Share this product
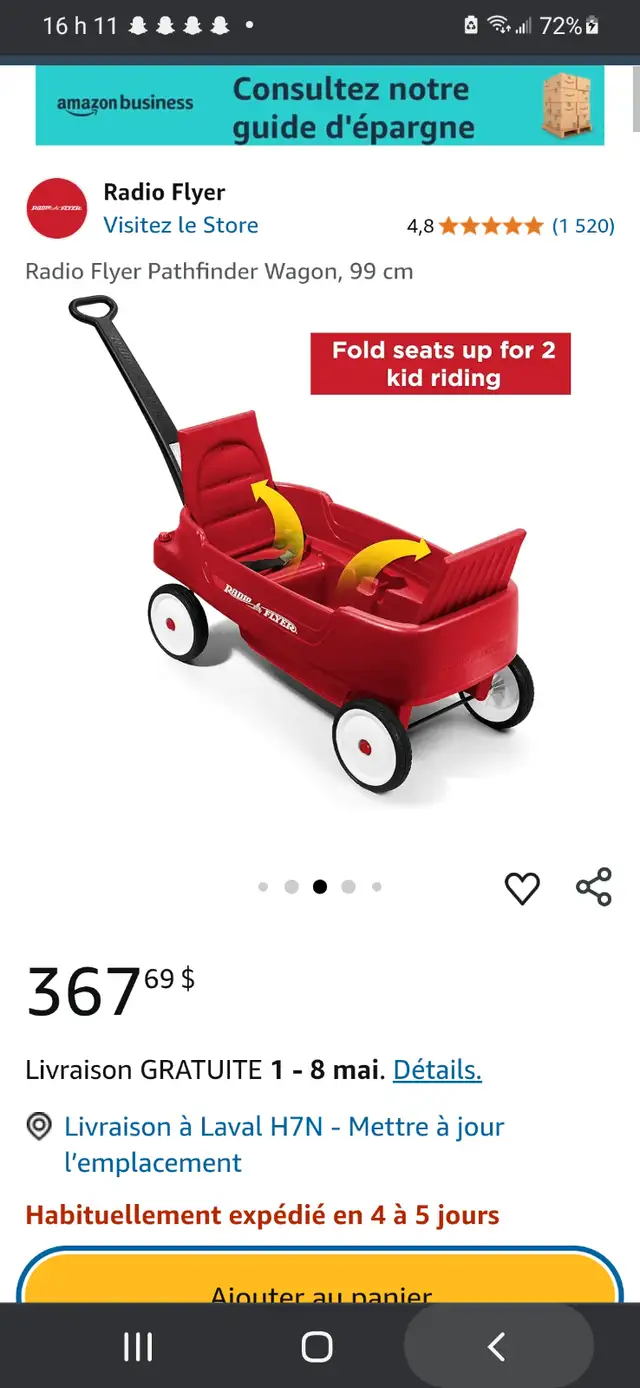This screenshot has height=1388, width=640. 594,887
